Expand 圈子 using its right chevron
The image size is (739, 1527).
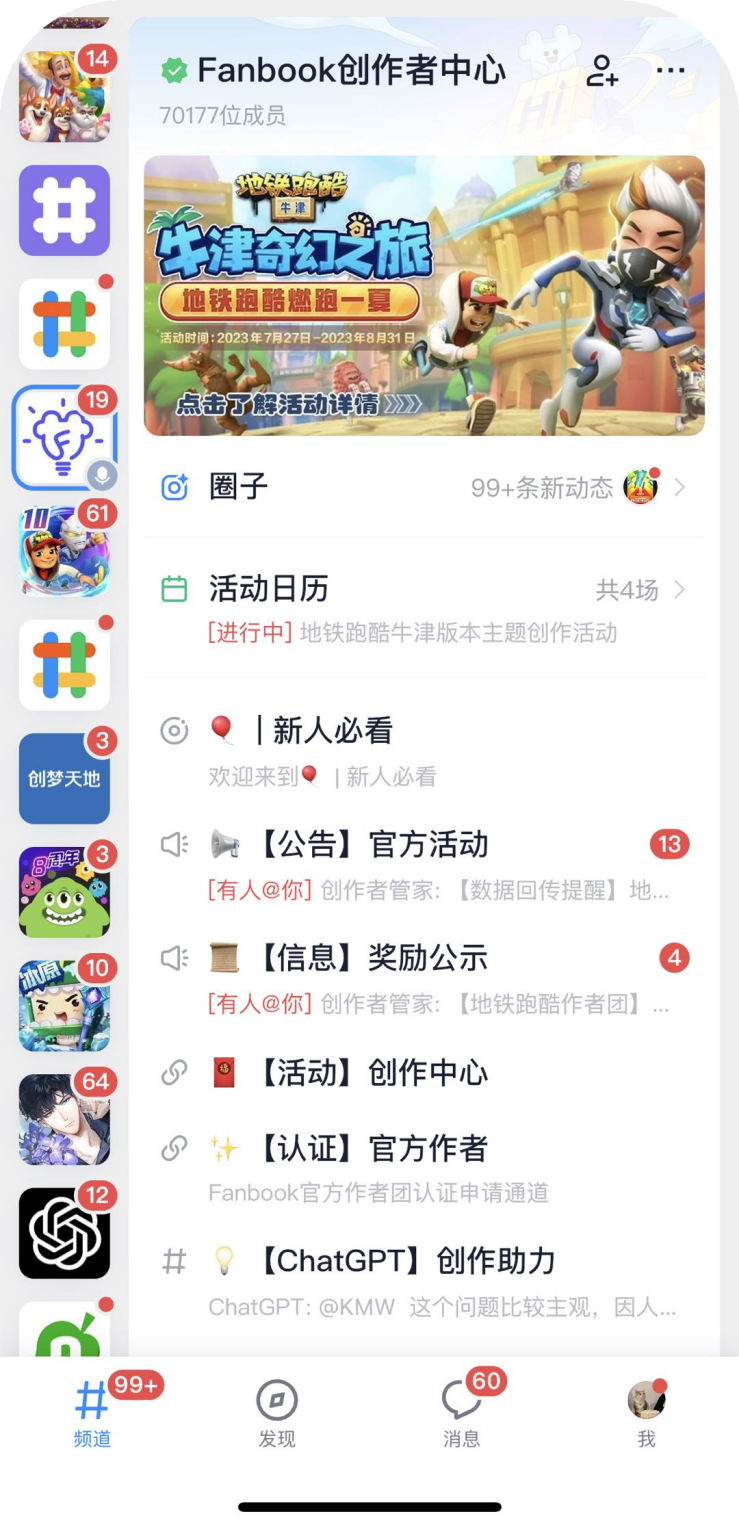coord(682,487)
